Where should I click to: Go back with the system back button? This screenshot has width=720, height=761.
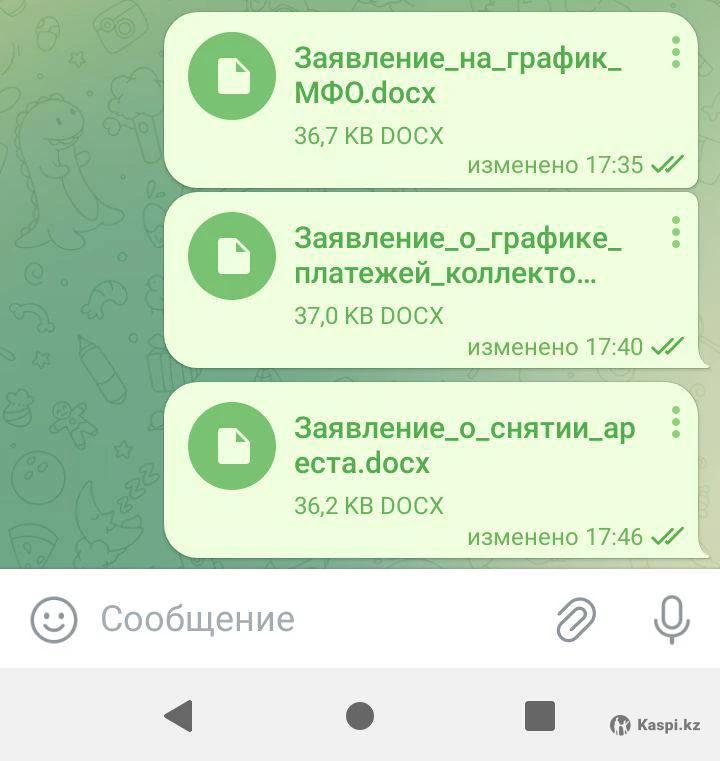[178, 716]
